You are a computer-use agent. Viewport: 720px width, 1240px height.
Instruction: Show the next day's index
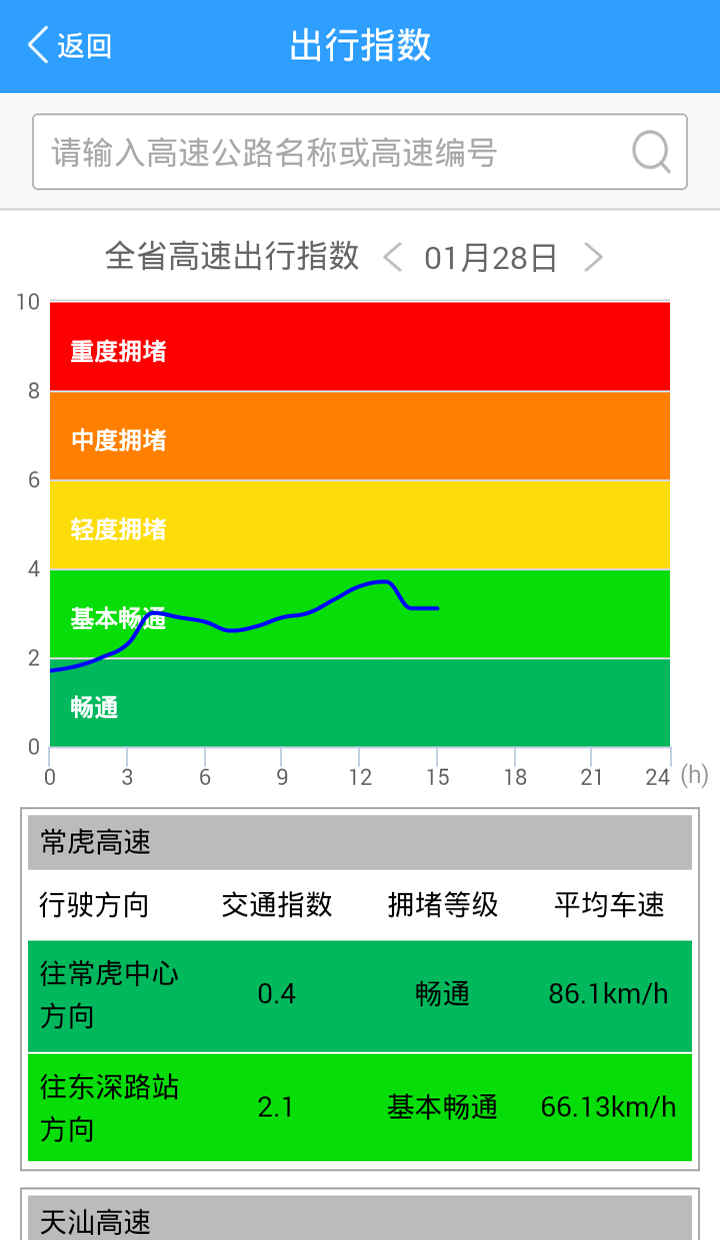594,258
